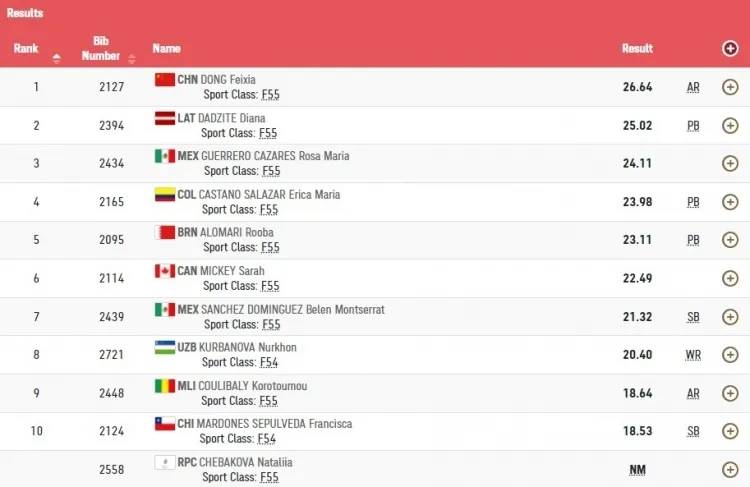
Task: Expand details for DADZITE Diana
Action: pyautogui.click(x=730, y=126)
